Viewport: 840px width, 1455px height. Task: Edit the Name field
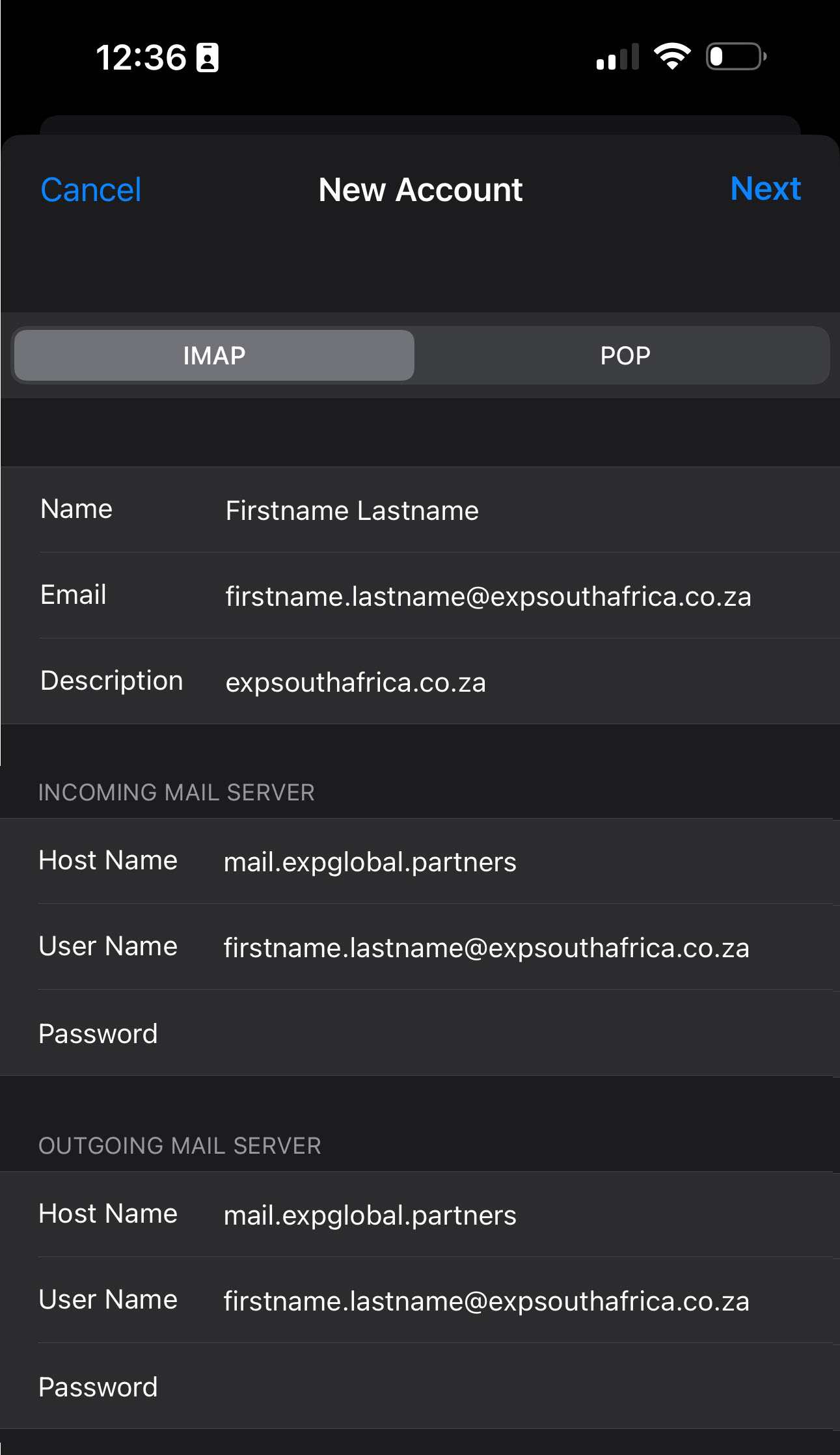click(420, 510)
